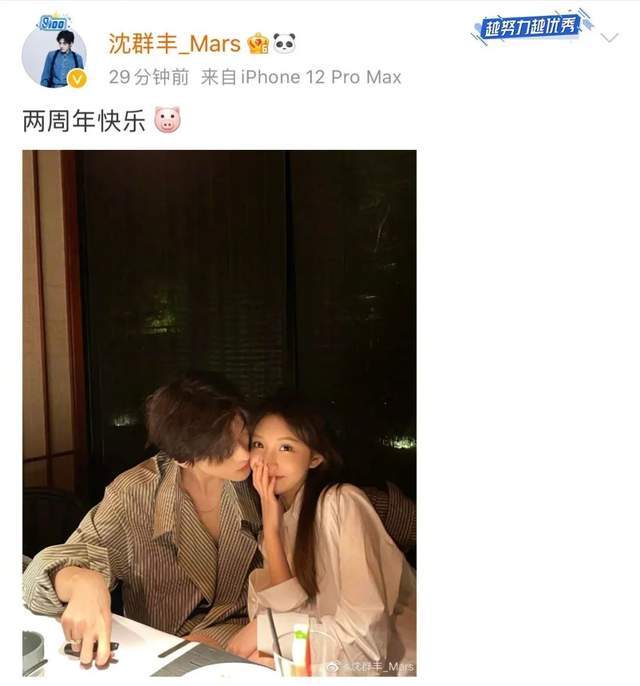Open the username 沈群丰_Mars
The width and height of the screenshot is (640, 686).
click(x=174, y=43)
